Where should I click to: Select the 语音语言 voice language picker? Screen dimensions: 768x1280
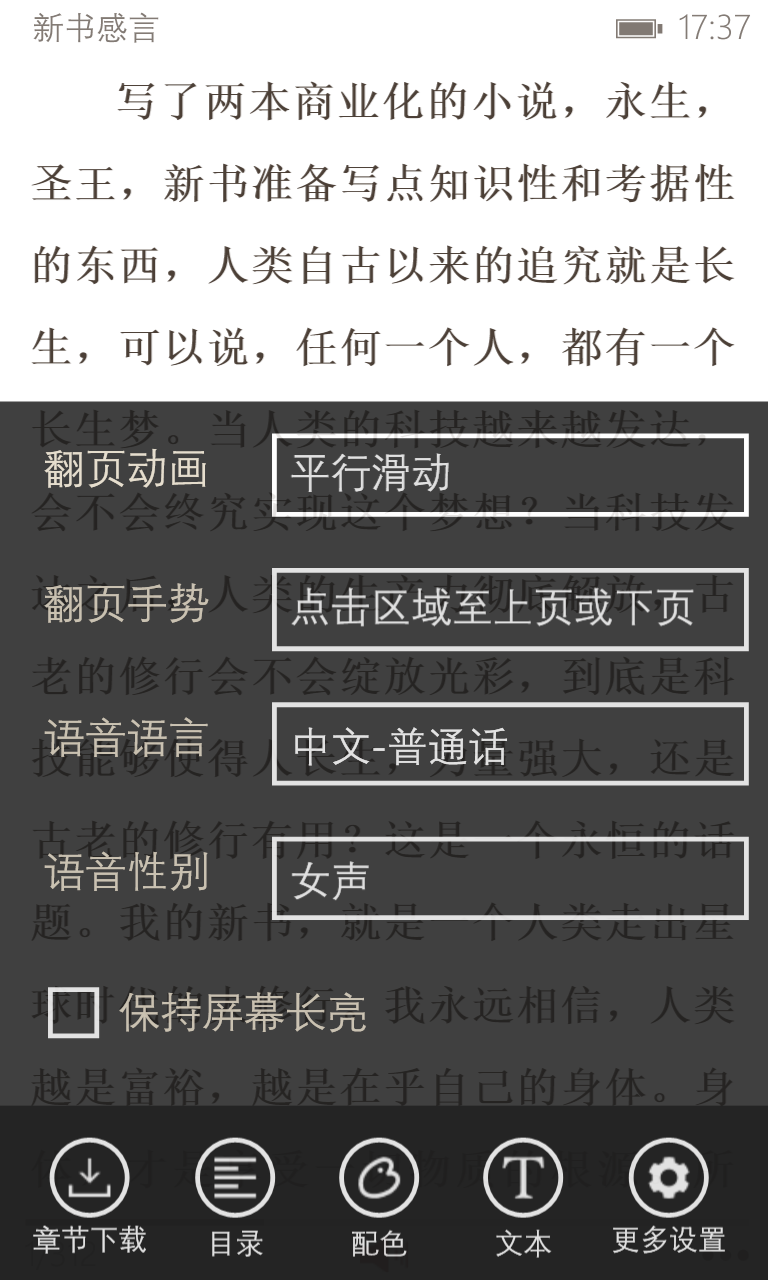(510, 744)
